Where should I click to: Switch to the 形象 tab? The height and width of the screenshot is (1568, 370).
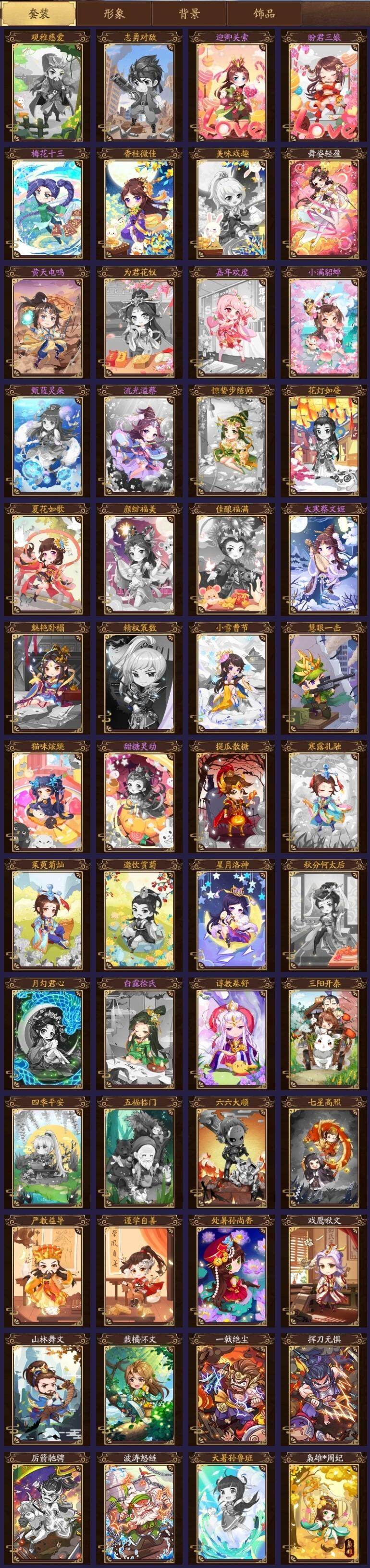[x=114, y=13]
